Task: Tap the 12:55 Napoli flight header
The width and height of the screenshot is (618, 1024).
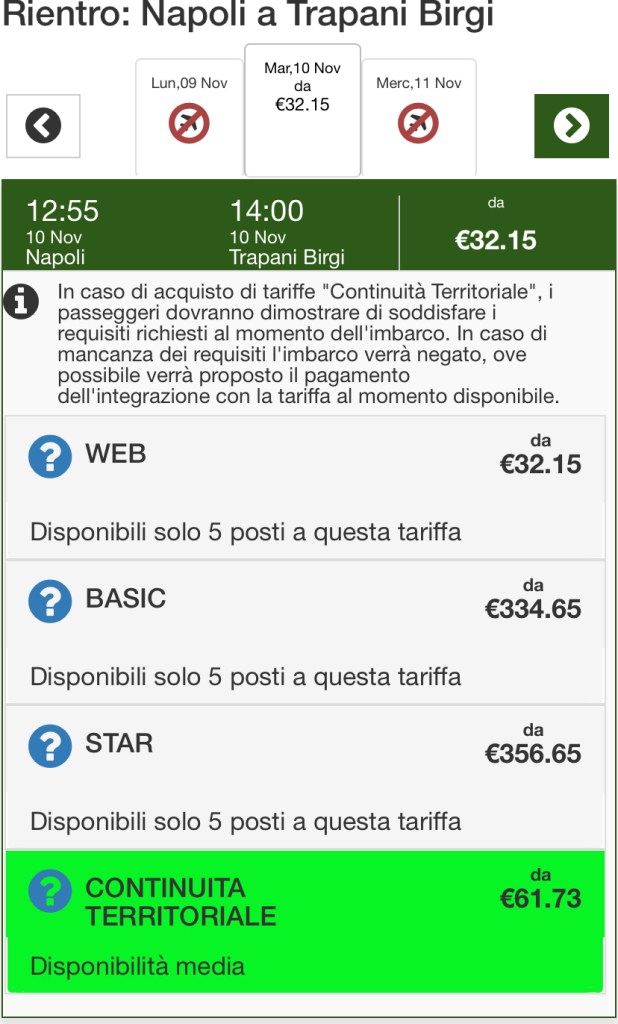Action: click(200, 232)
